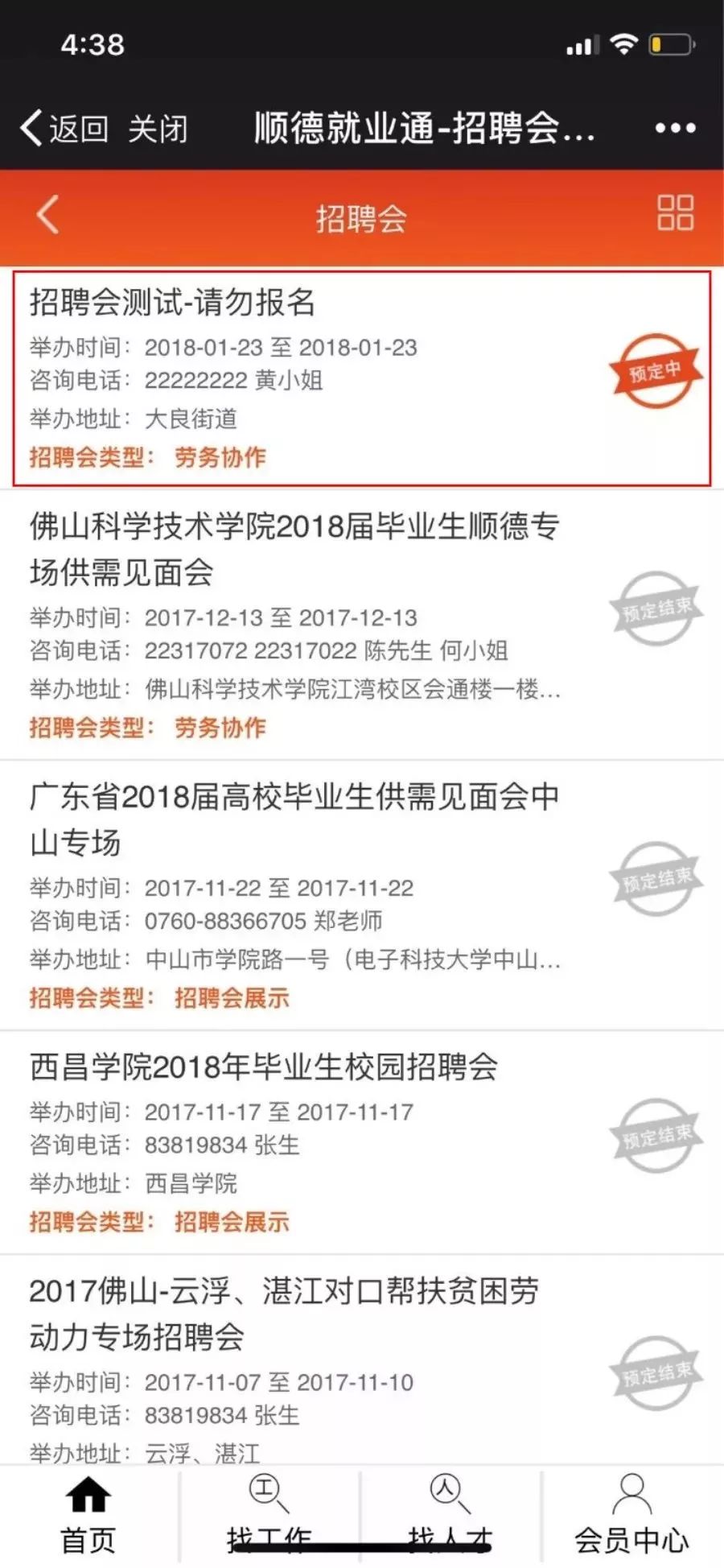Open the grid menu icon

coord(675,213)
